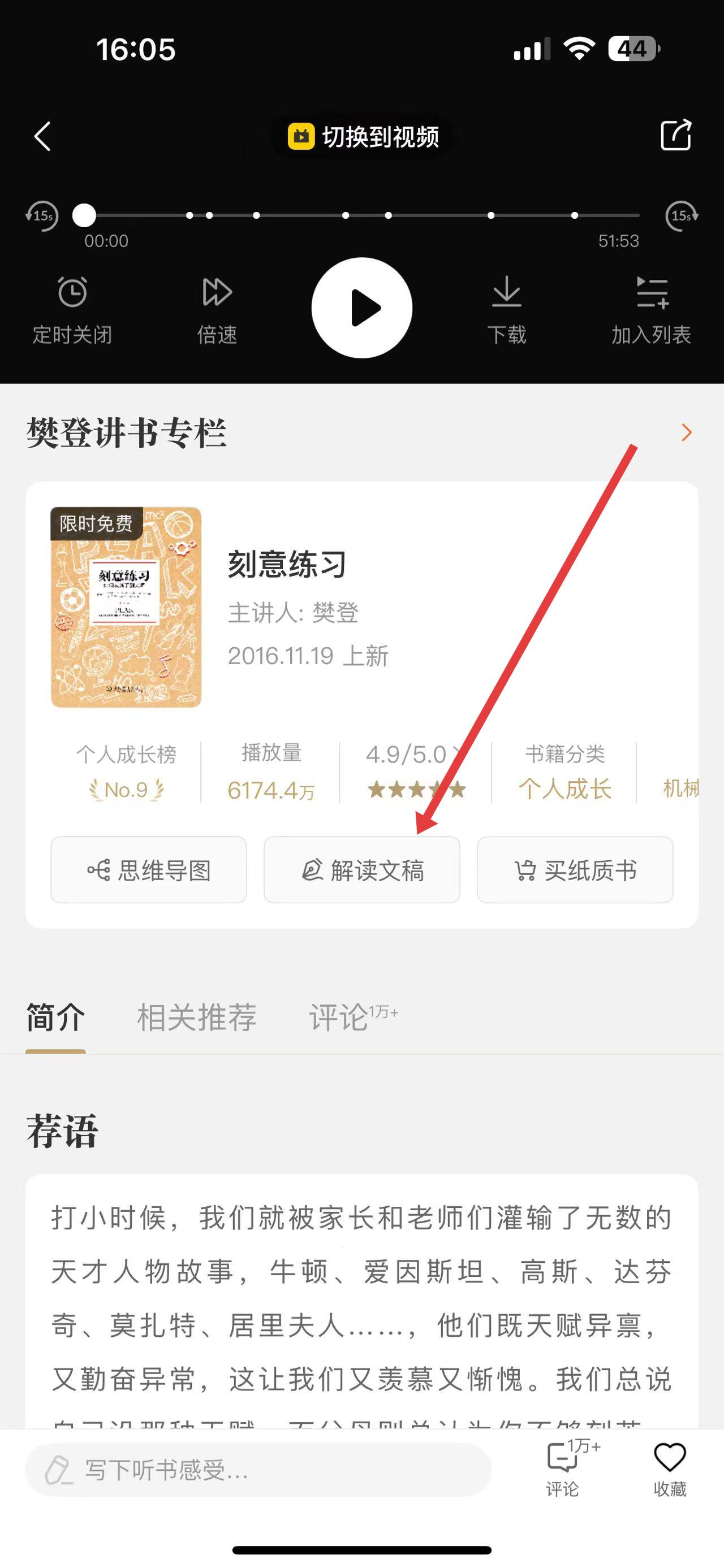Switch to the 相关推荐 tab
This screenshot has height=1568, width=724.
(196, 1017)
